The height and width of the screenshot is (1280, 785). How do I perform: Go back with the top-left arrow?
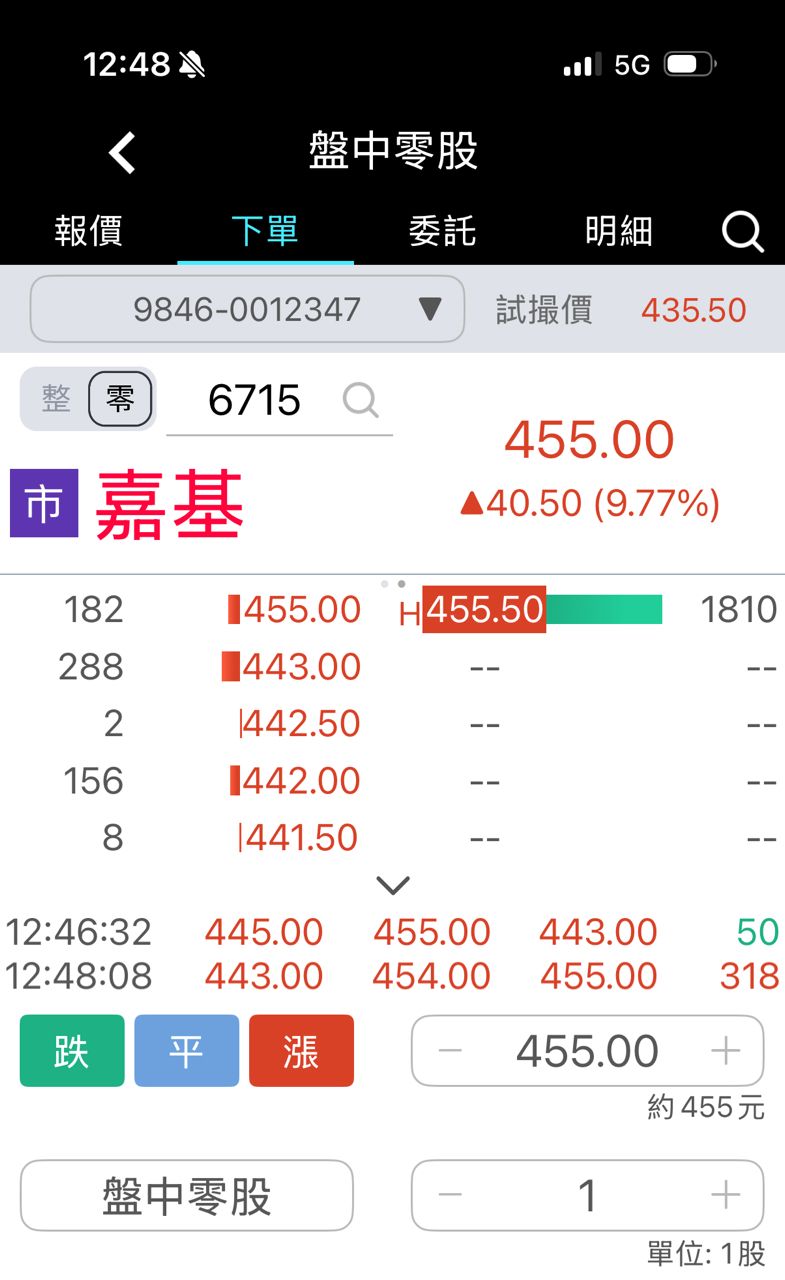122,153
